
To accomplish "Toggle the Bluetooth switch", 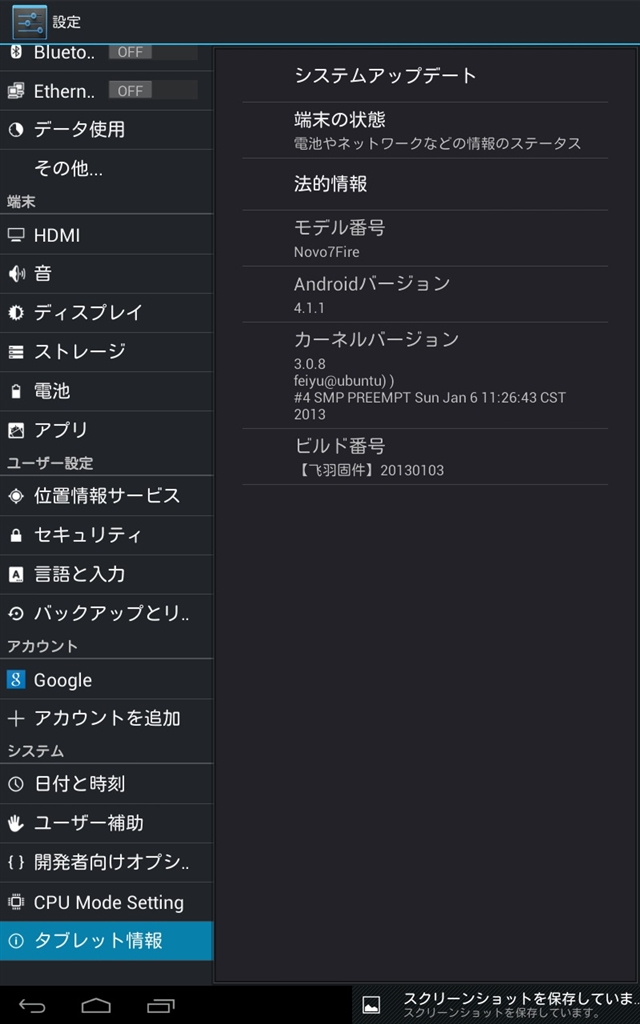I will click(152, 52).
